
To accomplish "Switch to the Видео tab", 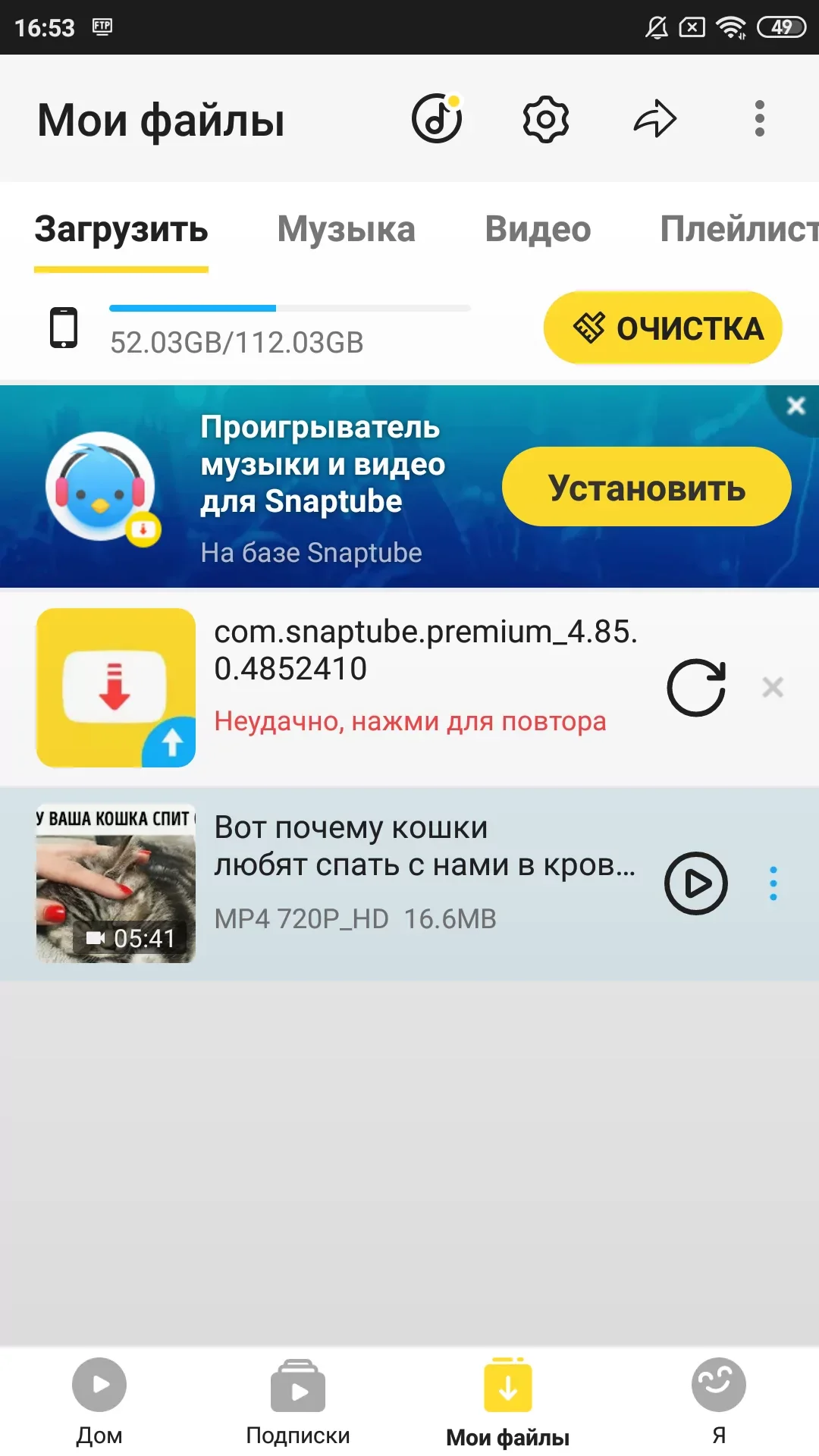I will (x=538, y=230).
